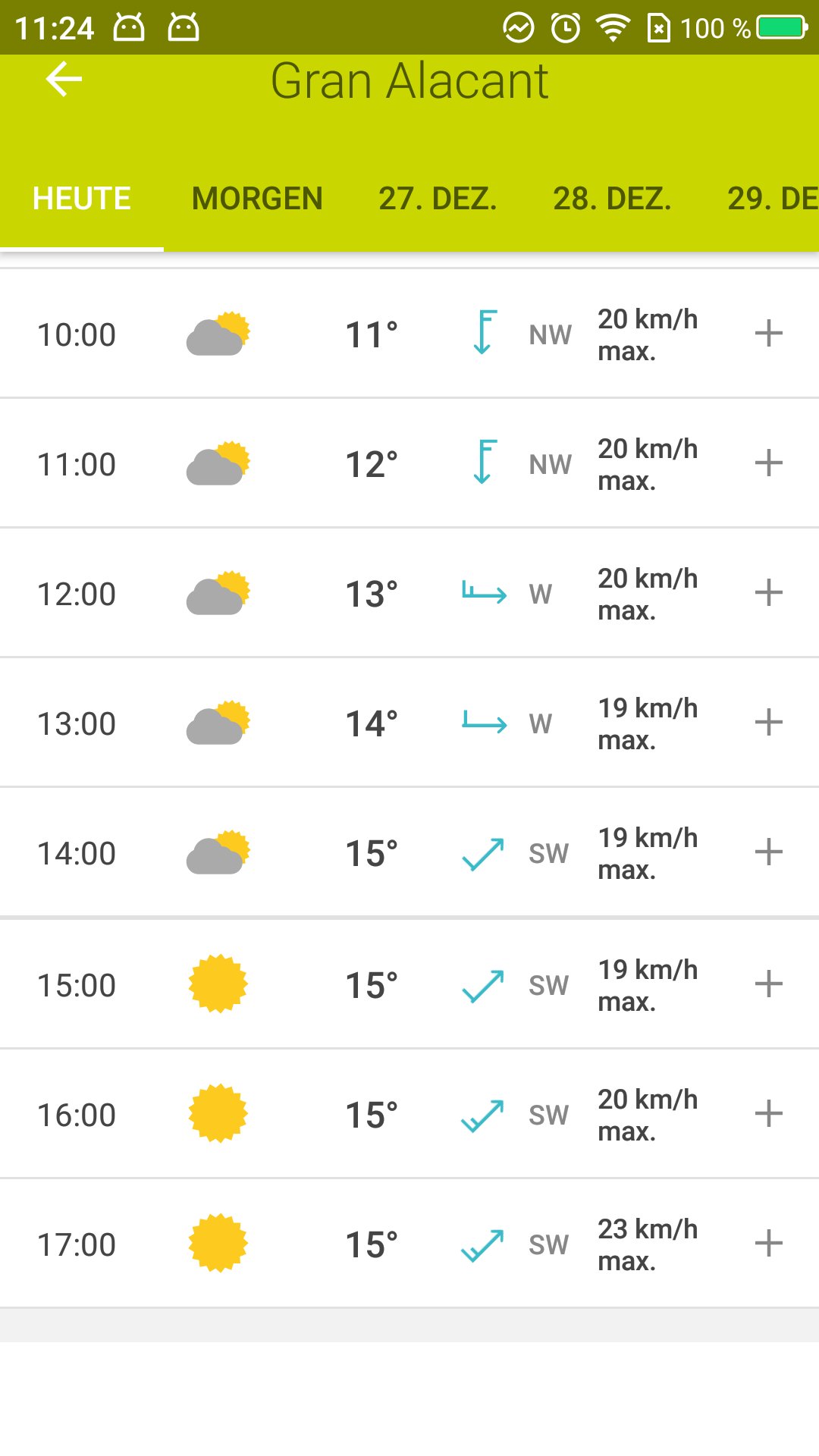
Task: Expand the 15:00 weather details
Action: click(x=768, y=984)
